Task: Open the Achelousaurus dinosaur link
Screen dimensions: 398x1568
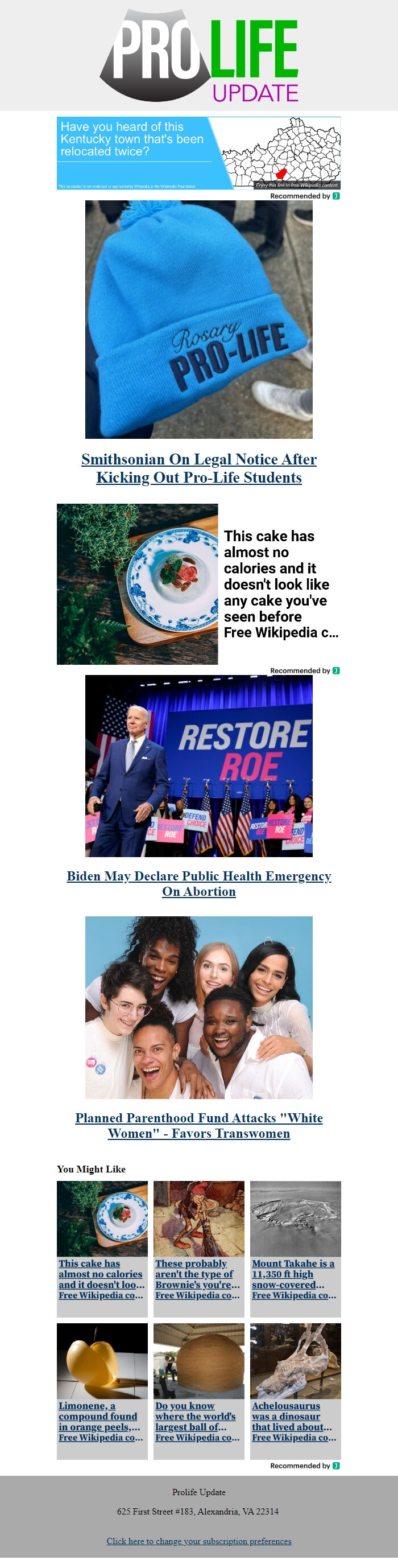Action: tap(294, 1421)
